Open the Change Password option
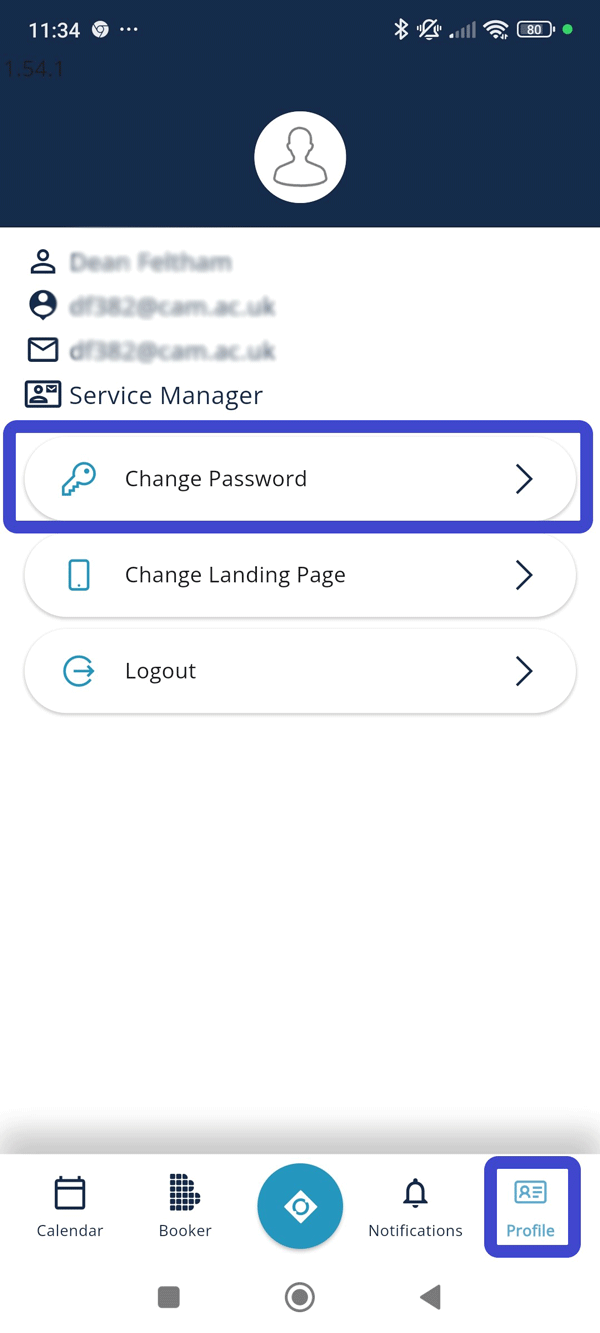600x1333 pixels. [x=300, y=479]
